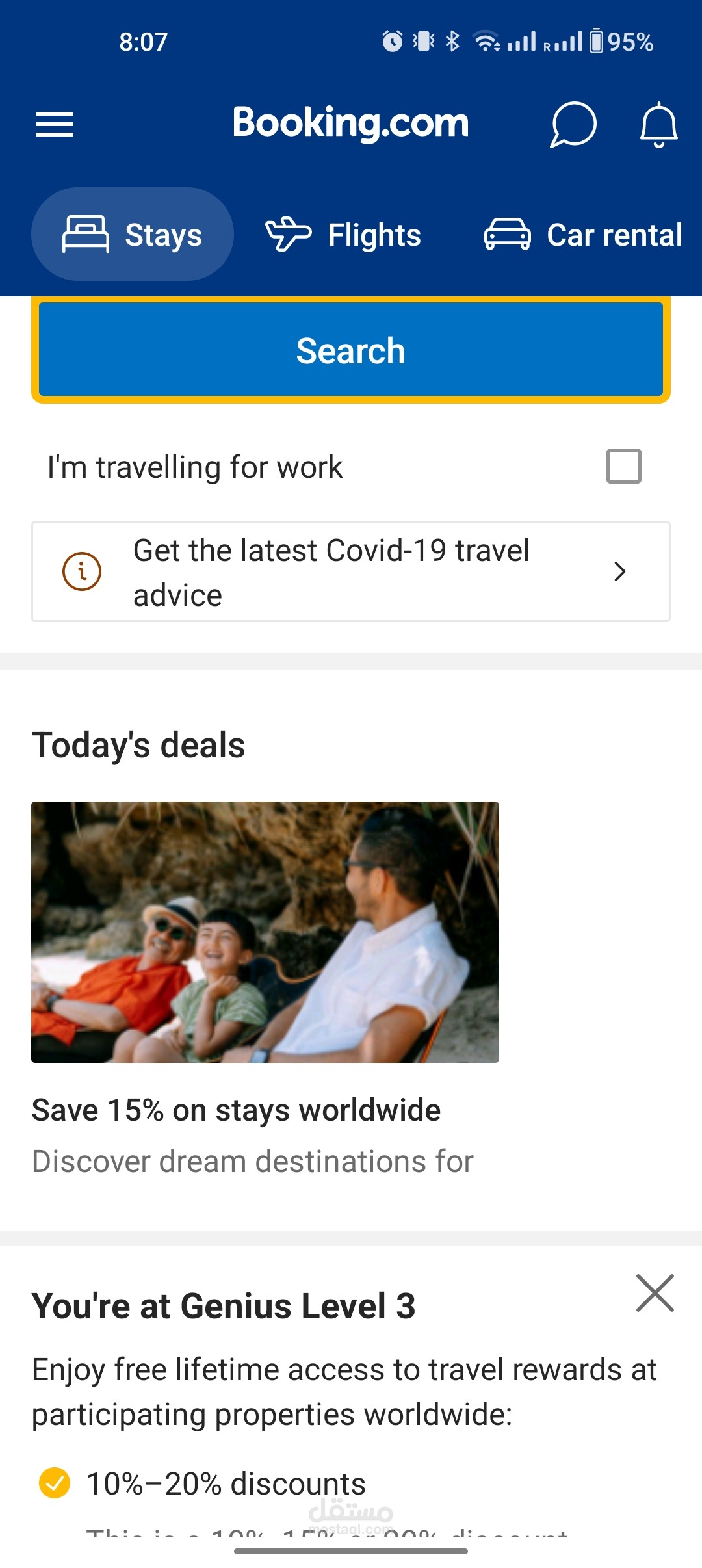Open Covid-19 travel advice
The image size is (702, 1568).
pos(351,571)
